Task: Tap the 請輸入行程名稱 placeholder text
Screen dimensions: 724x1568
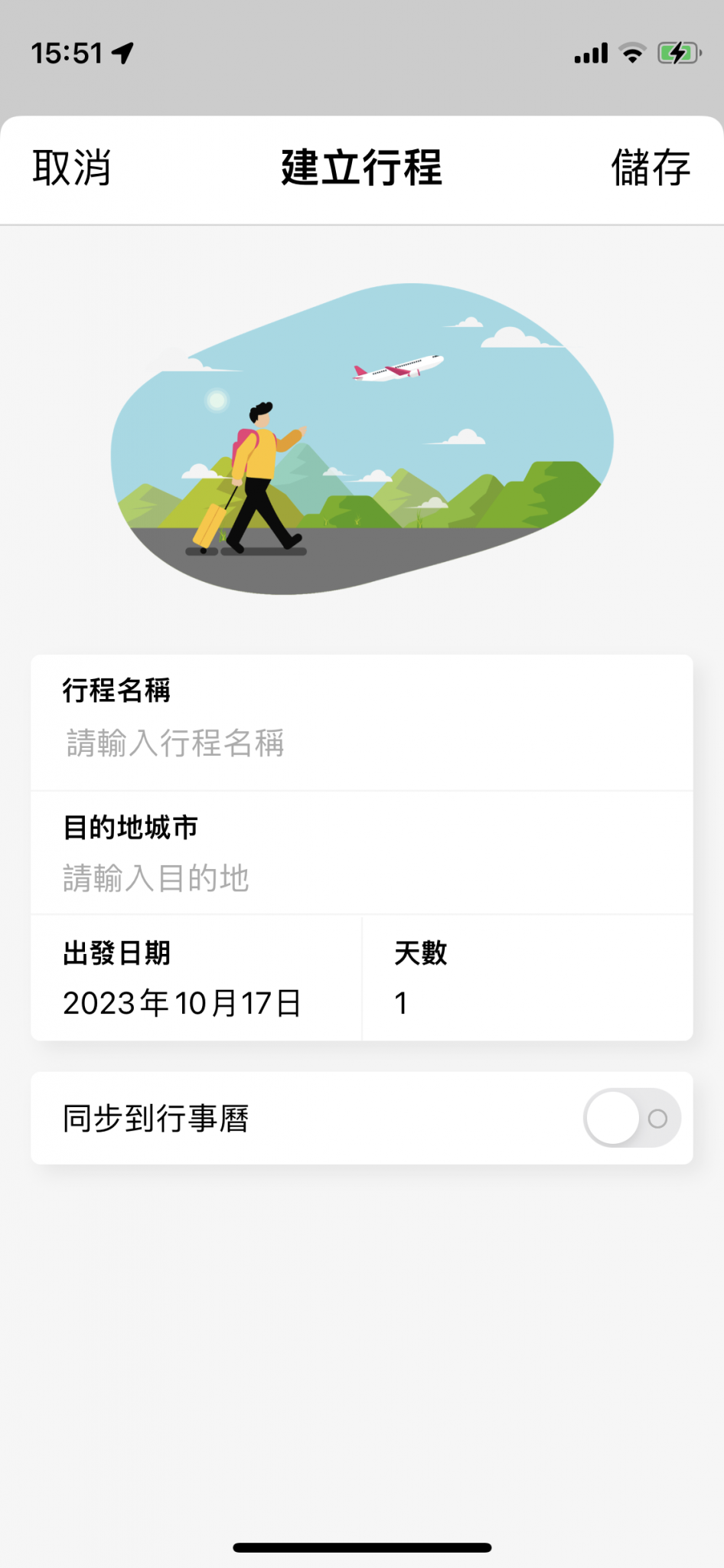Action: [x=174, y=743]
